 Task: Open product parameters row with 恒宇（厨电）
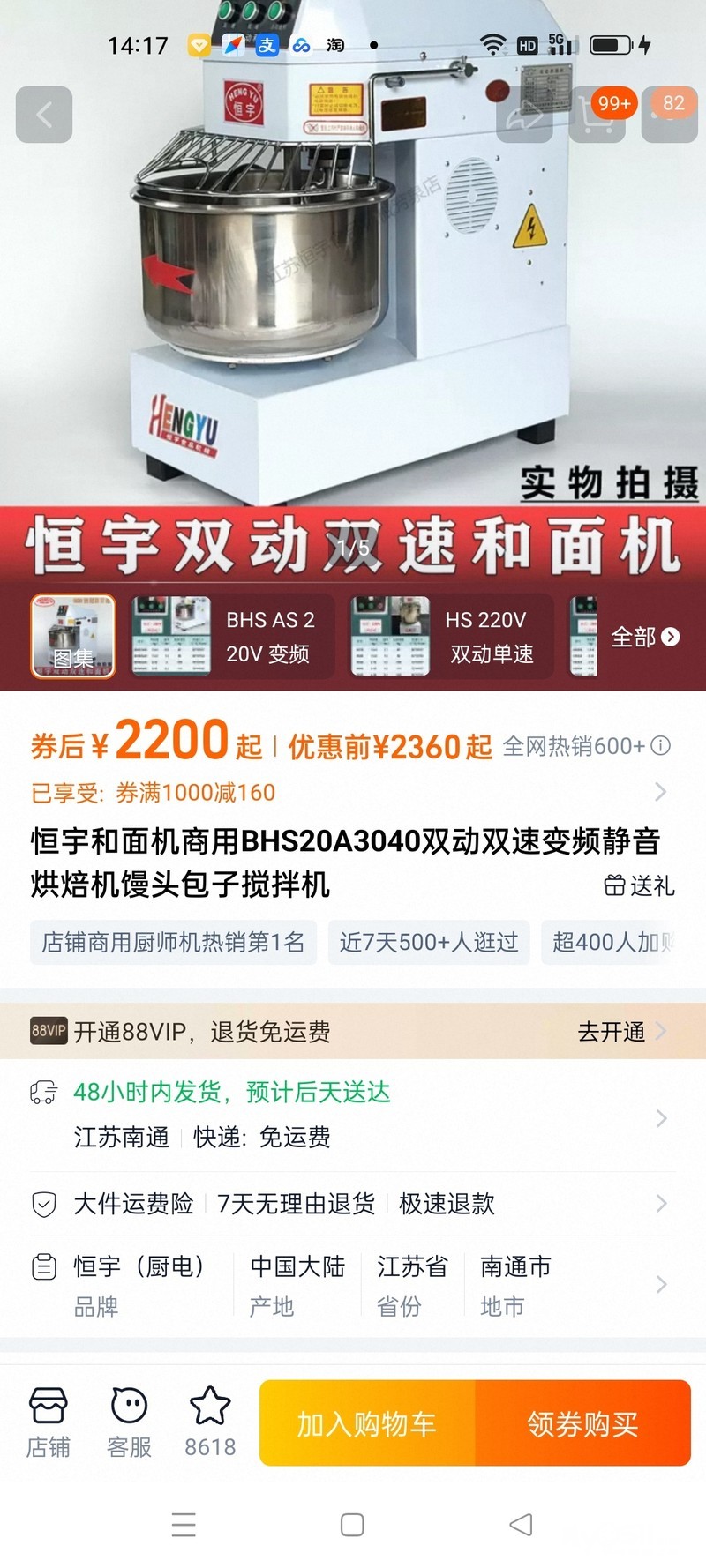[353, 1285]
